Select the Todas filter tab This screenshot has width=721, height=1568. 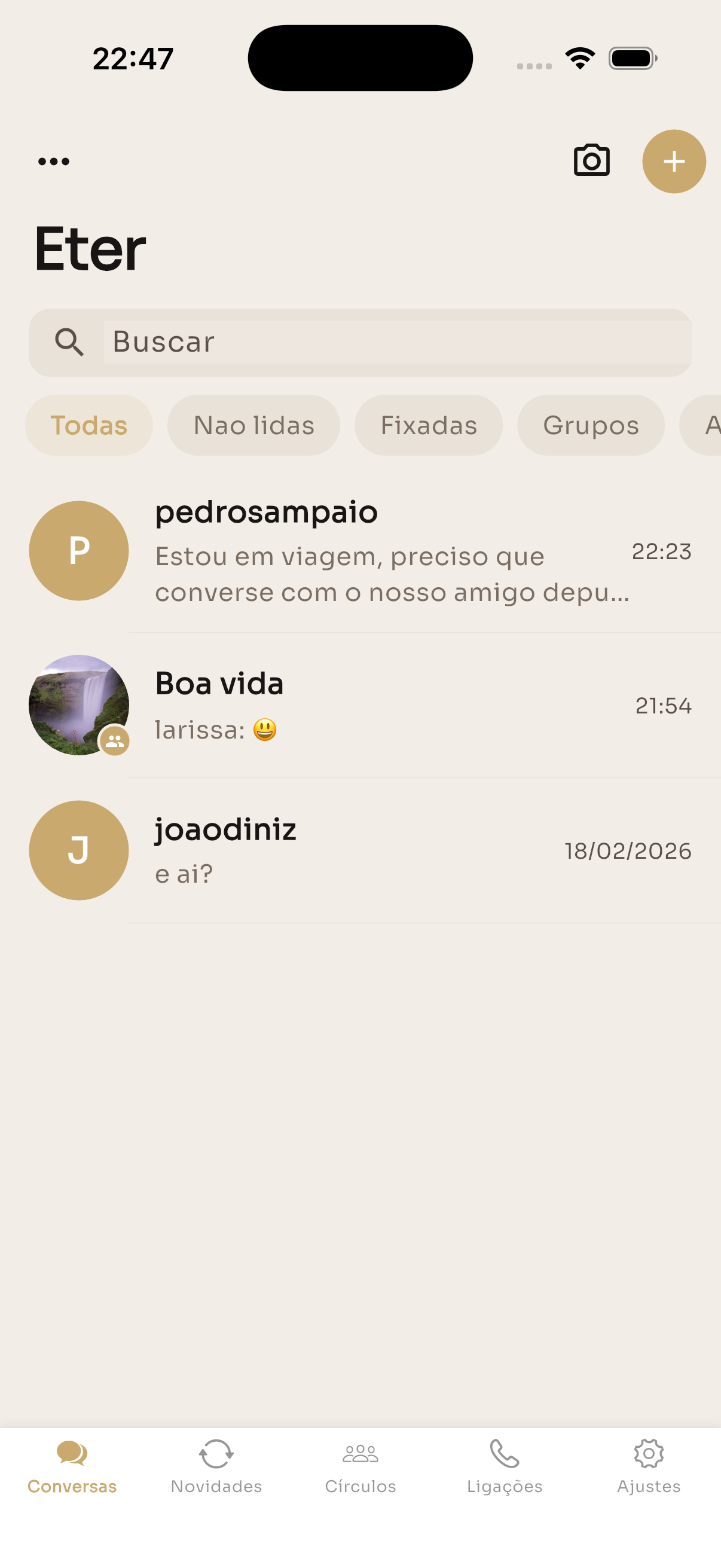(89, 425)
